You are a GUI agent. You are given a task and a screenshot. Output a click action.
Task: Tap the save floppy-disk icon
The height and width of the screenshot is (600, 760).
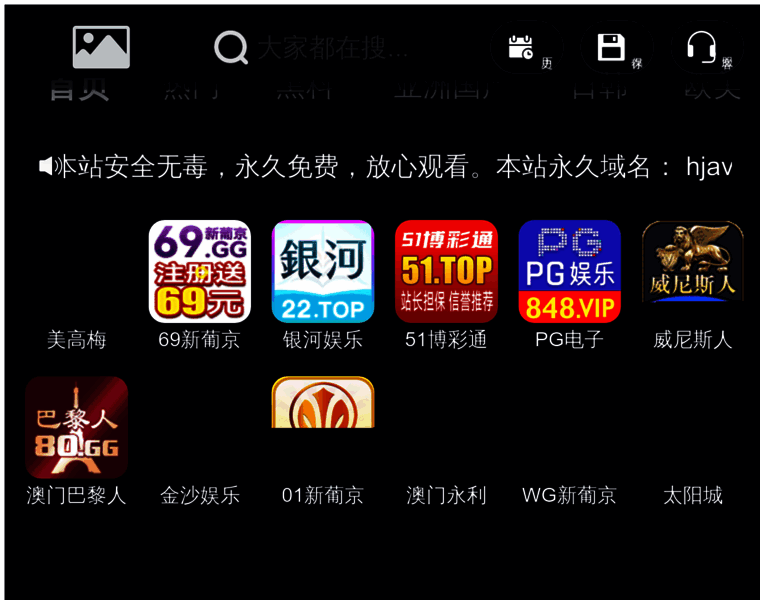tap(611, 47)
